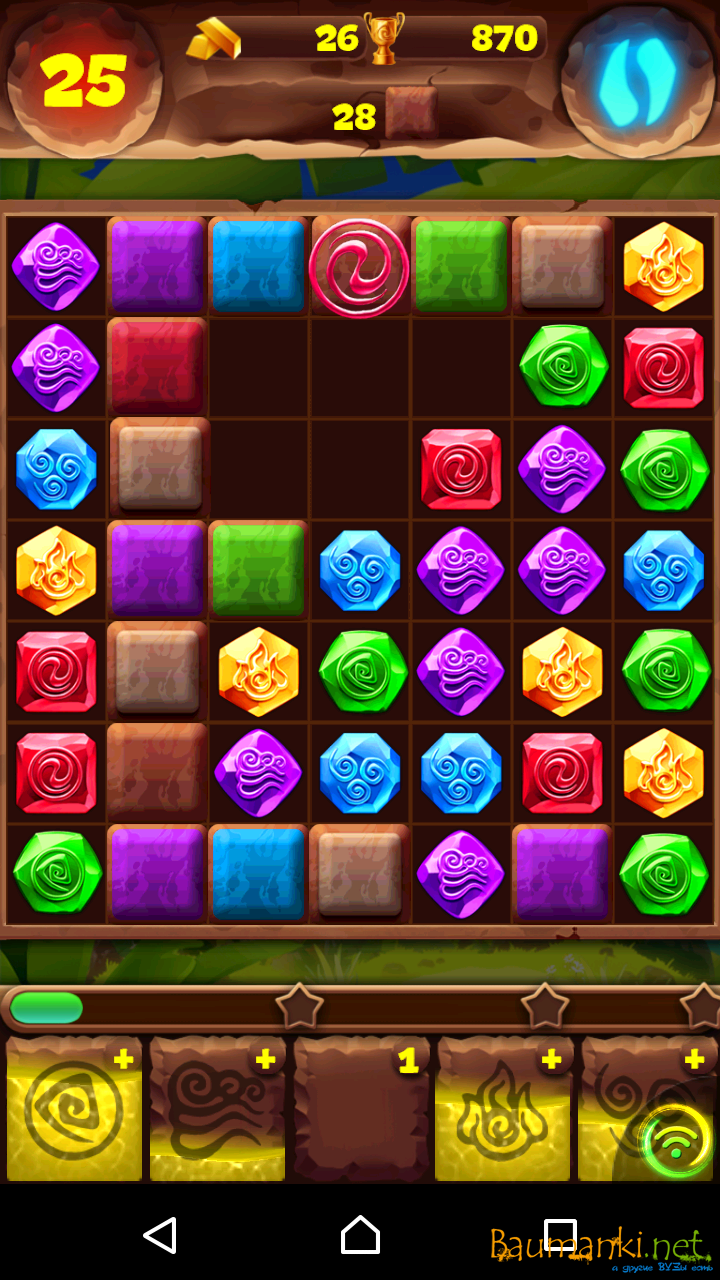This screenshot has width=720, height=1280.
Task: Tap the green wireless signal floating icon
Action: 676,1141
